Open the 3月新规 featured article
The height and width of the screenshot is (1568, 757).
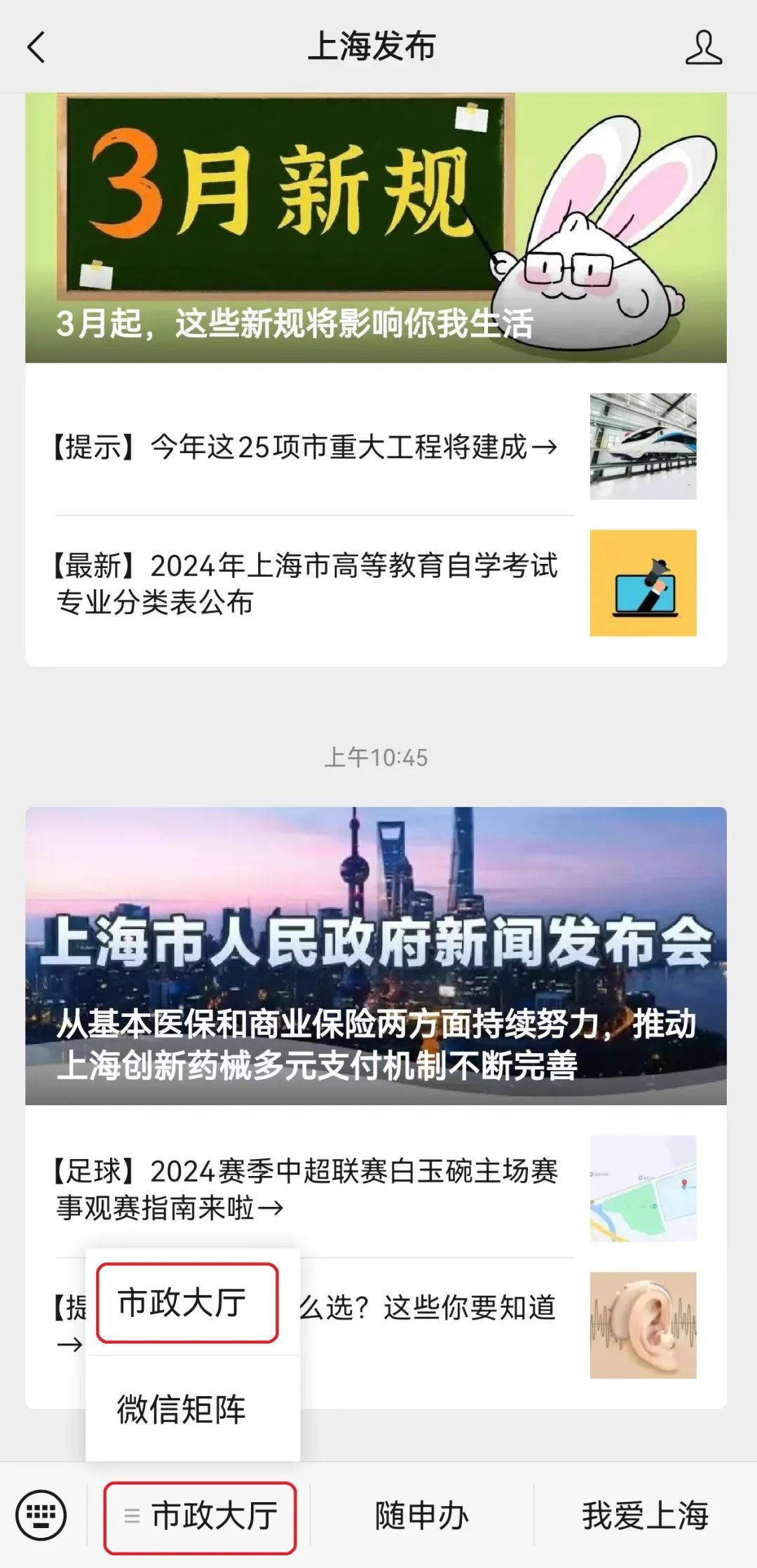point(376,228)
